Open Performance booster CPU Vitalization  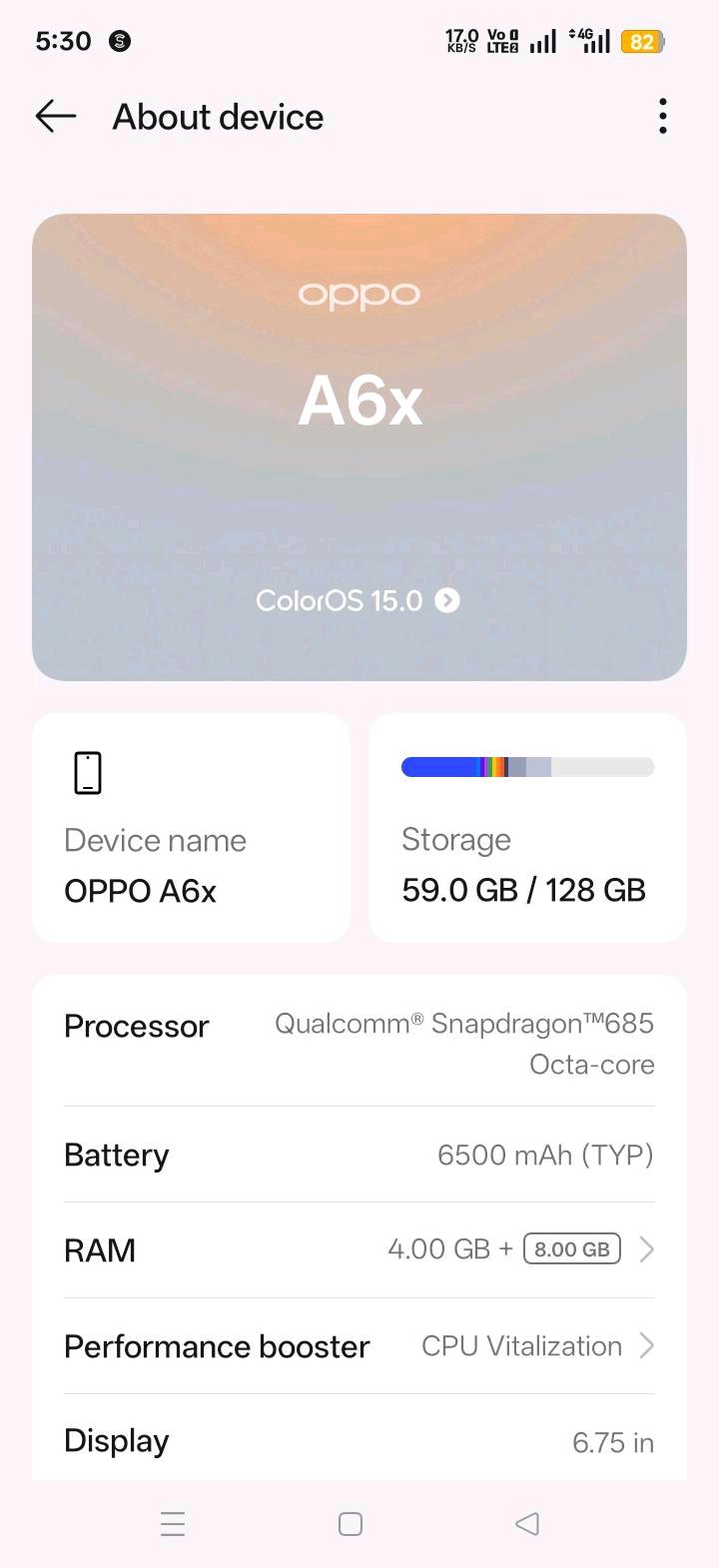pyautogui.click(x=359, y=1346)
